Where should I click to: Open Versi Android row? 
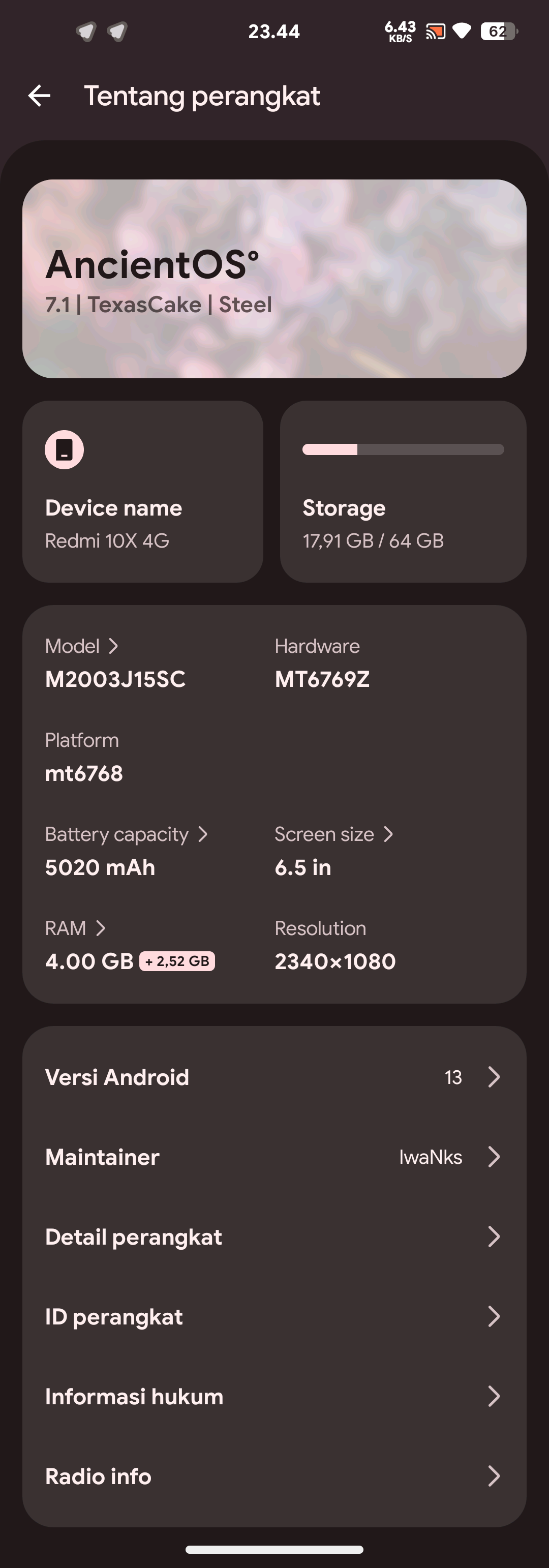coord(274,1077)
